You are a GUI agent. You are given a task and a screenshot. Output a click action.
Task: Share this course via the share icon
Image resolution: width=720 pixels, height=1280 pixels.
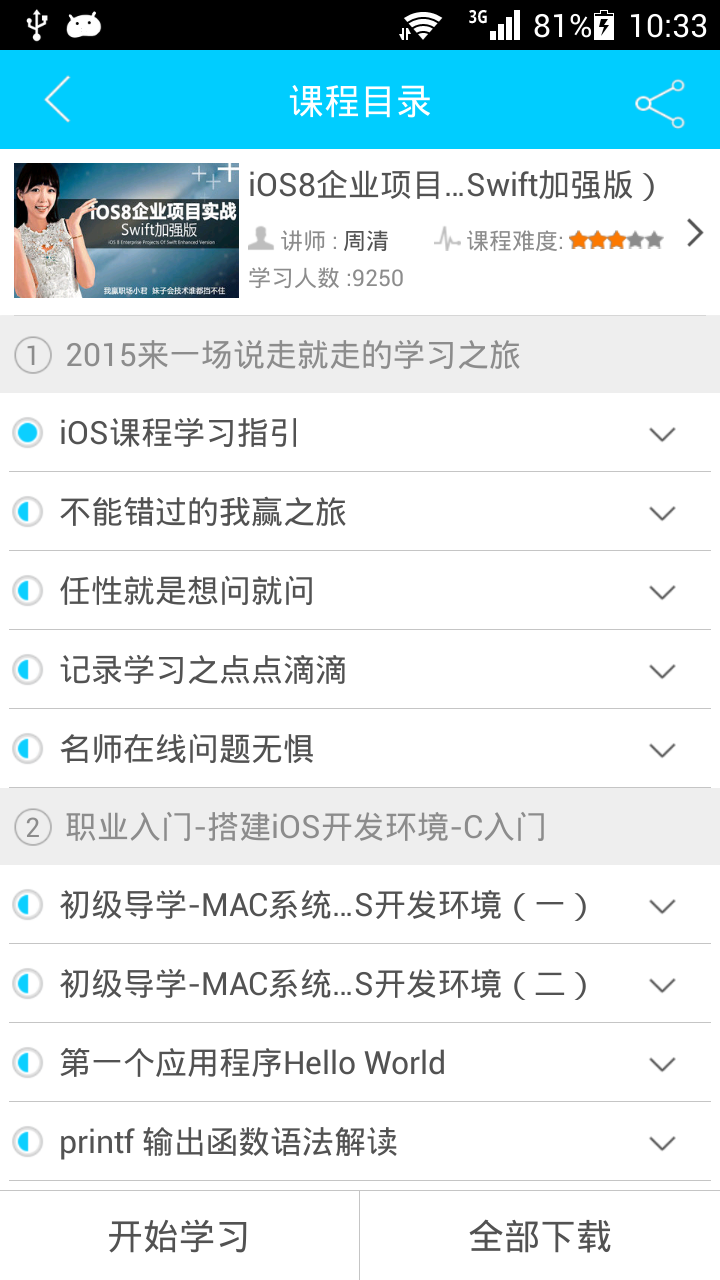click(660, 104)
